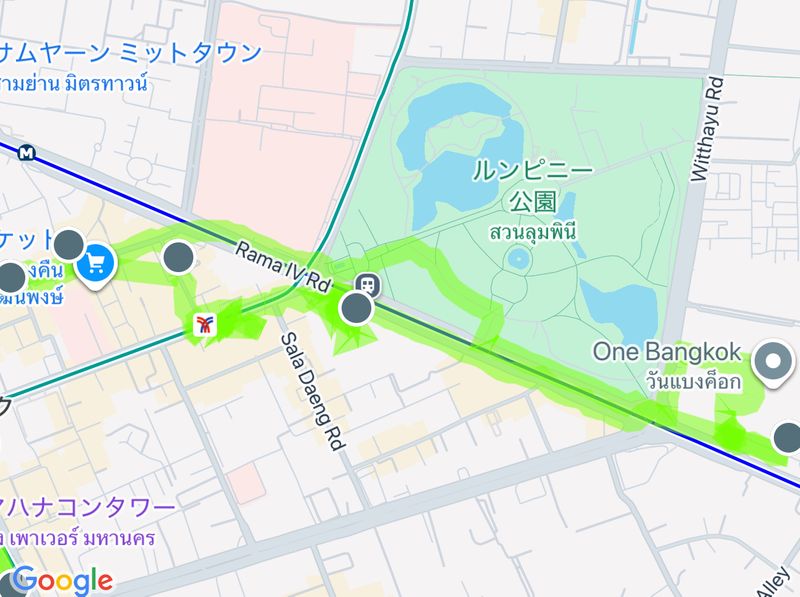Select the train station icon on Rama IV Rd

(x=368, y=285)
